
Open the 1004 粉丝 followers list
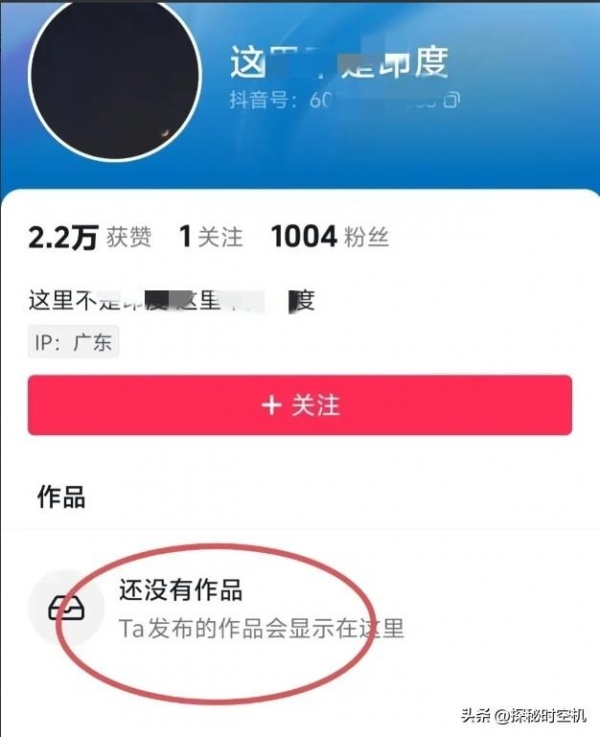(329, 237)
